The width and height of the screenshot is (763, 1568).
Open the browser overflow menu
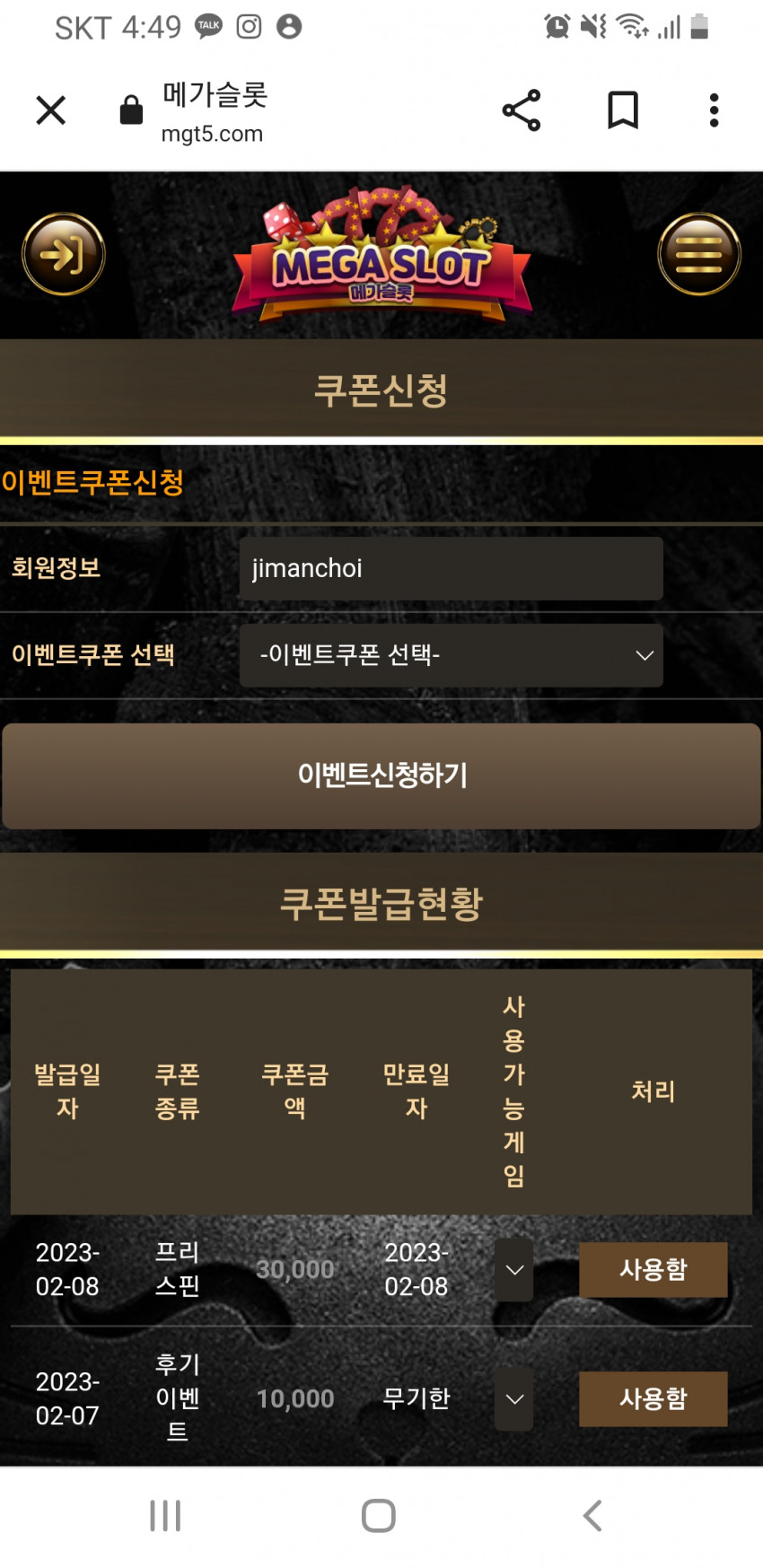714,110
